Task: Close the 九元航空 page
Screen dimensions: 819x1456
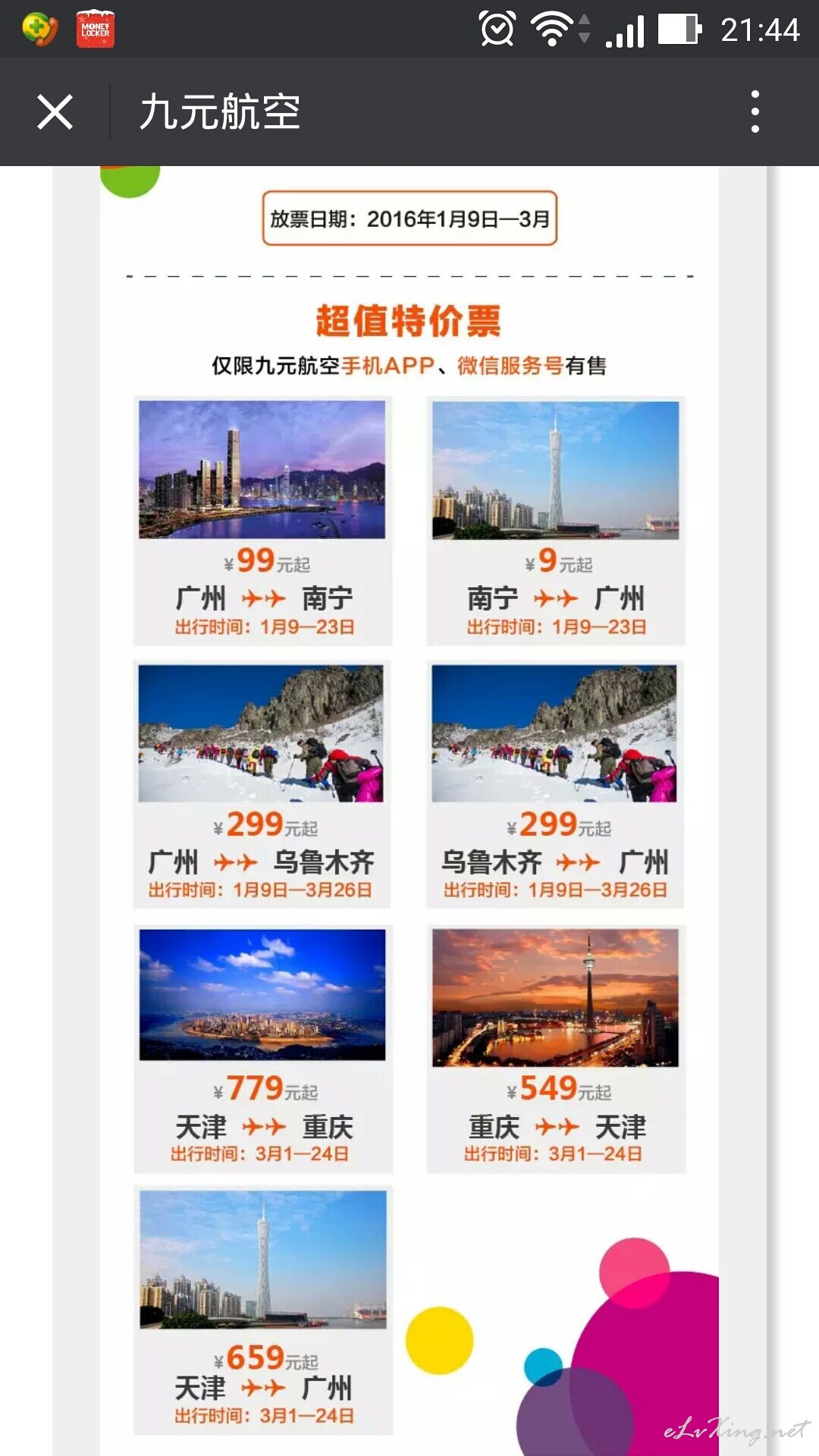Action: [x=55, y=111]
